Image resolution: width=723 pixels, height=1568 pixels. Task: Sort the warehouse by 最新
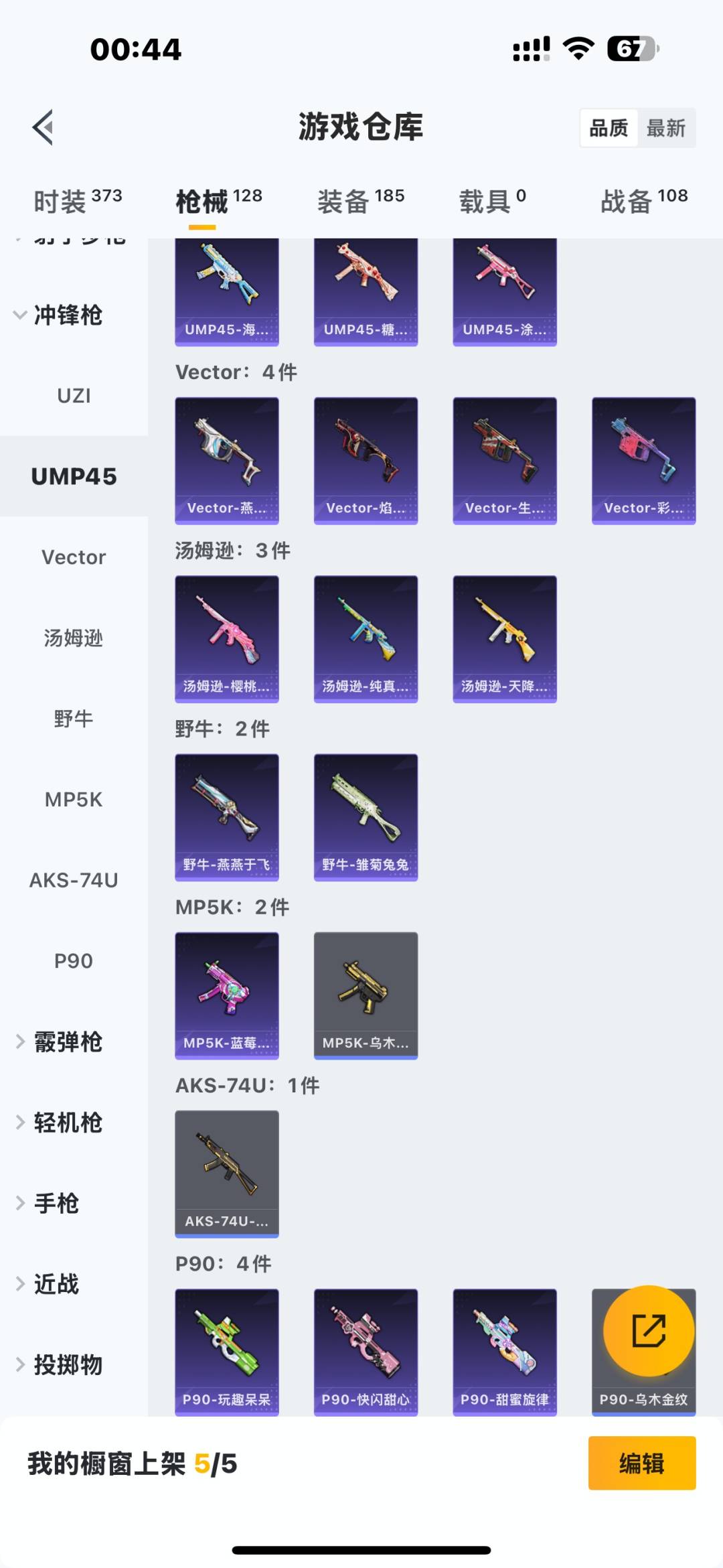665,128
